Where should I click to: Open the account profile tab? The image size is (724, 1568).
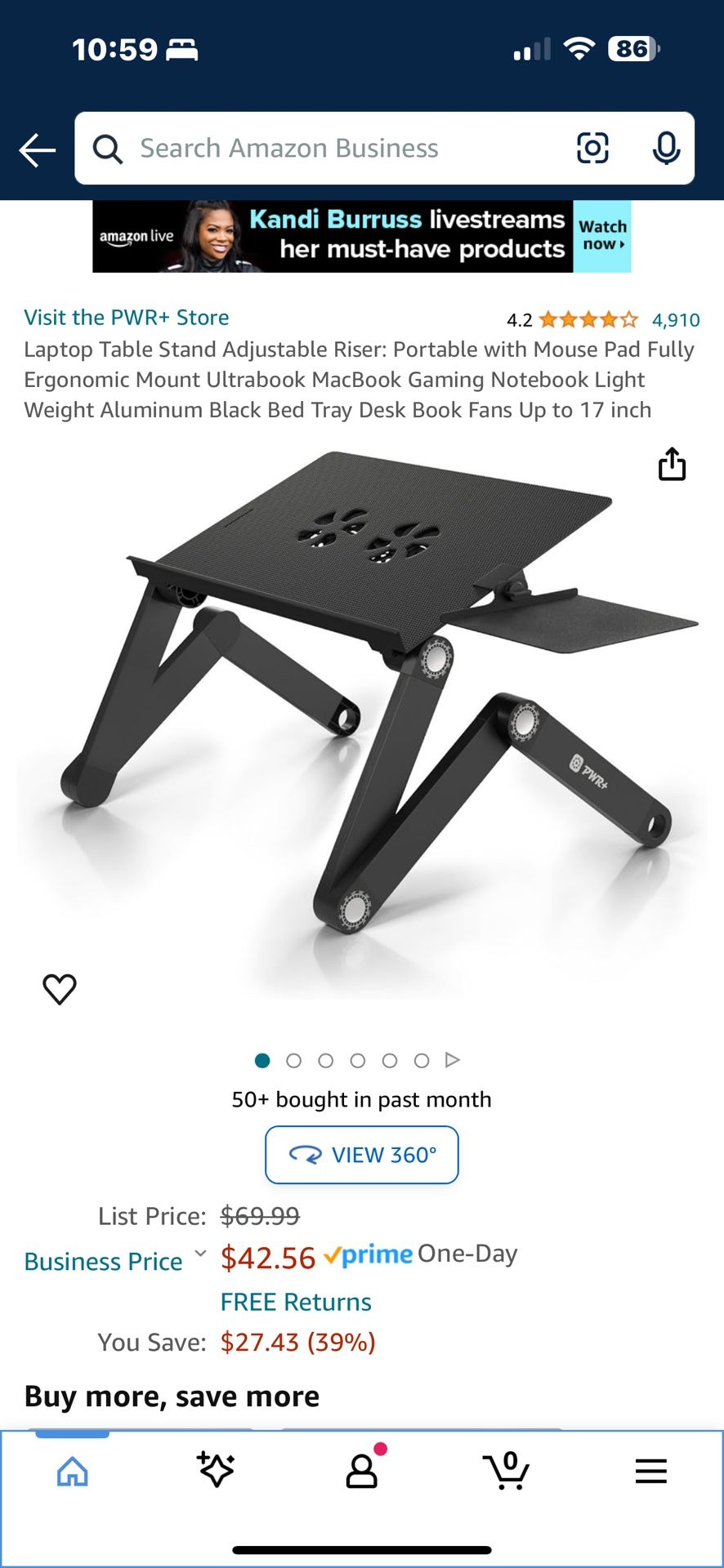pyautogui.click(x=362, y=1470)
